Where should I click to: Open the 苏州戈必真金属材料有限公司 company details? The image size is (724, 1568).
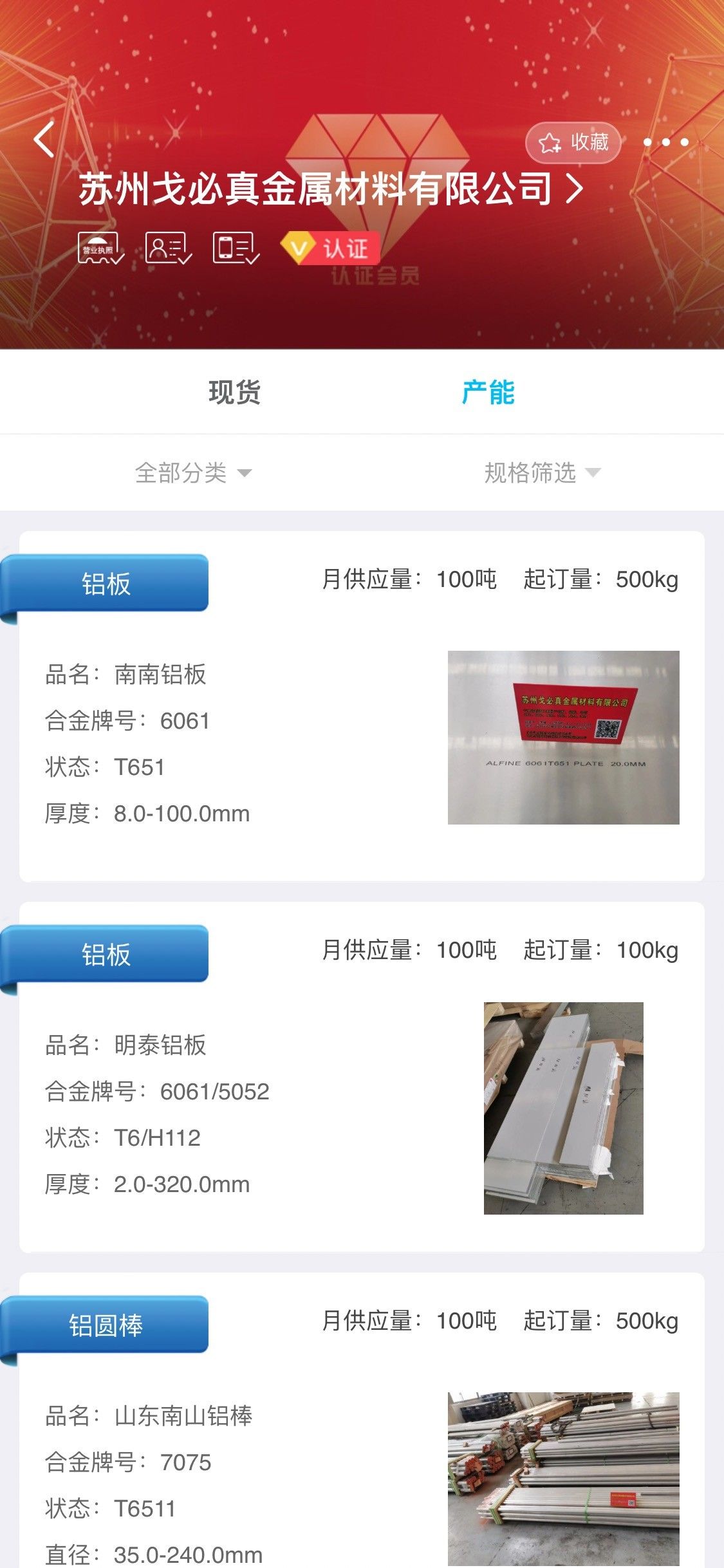click(x=331, y=189)
